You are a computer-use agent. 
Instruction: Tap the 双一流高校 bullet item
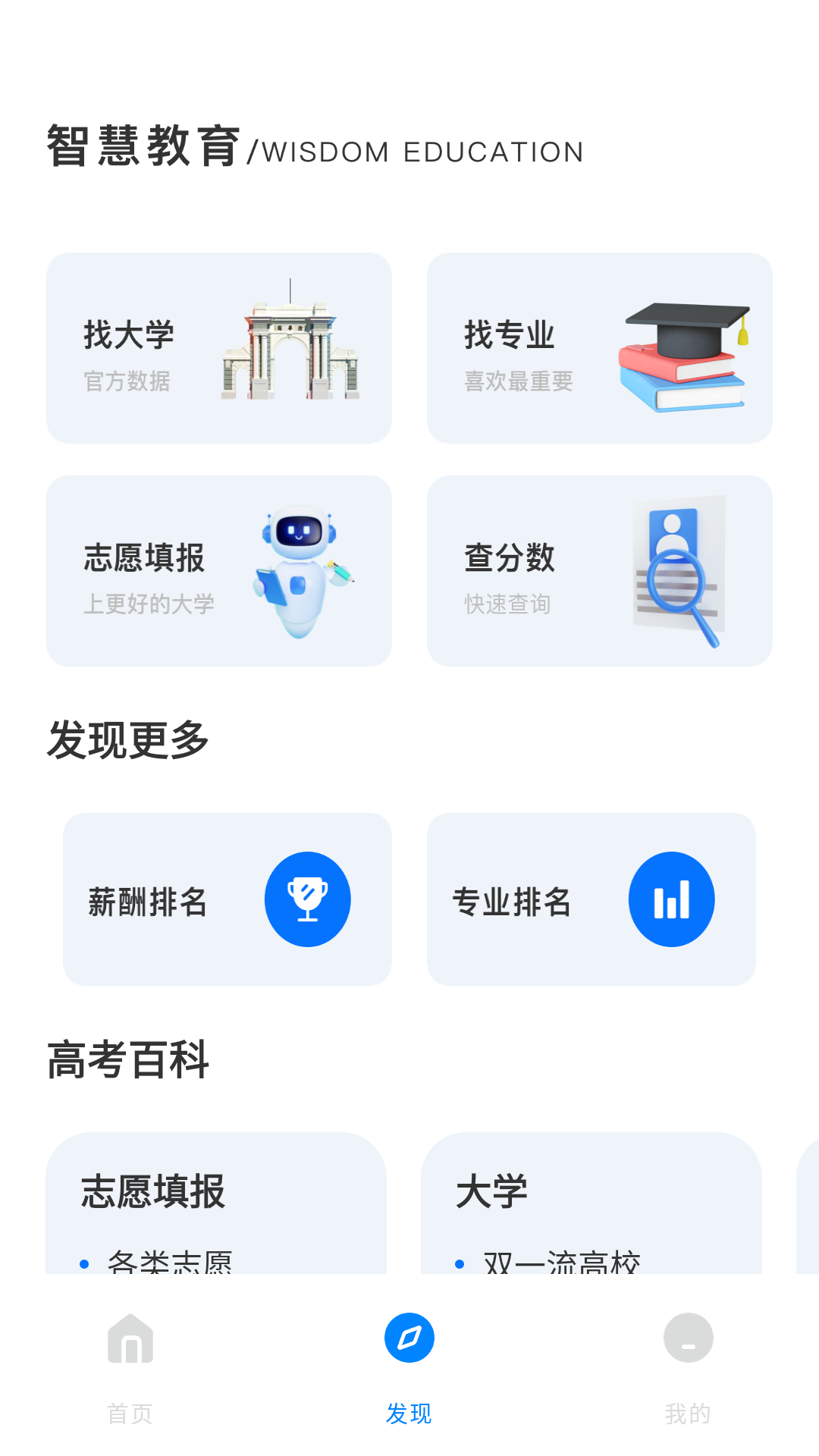(x=561, y=1259)
